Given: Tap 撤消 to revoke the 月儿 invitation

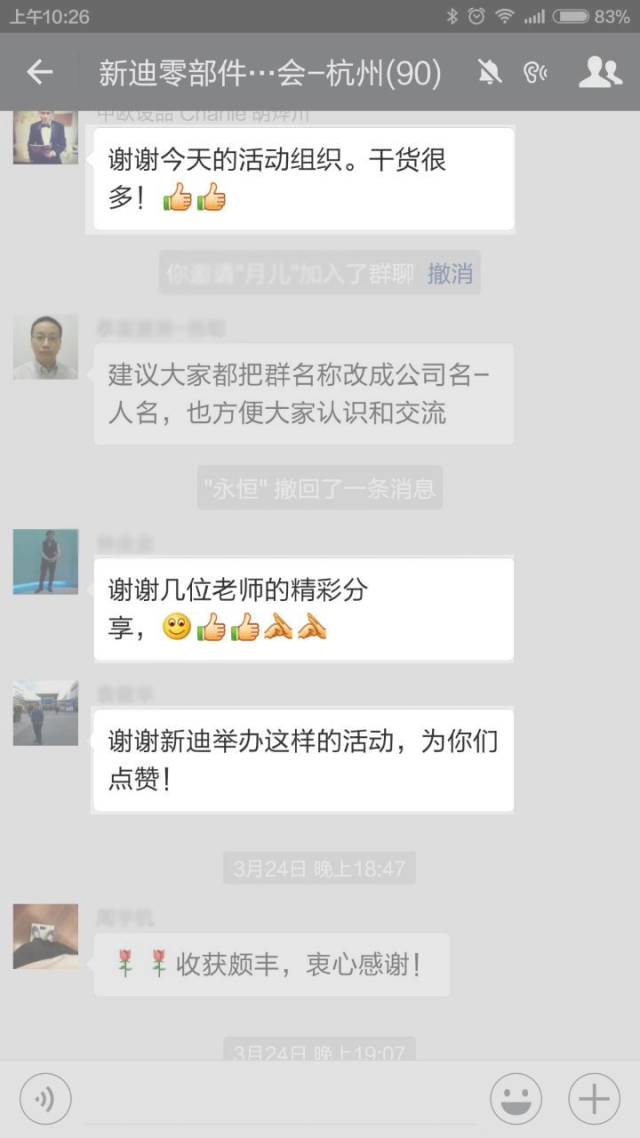Looking at the screenshot, I should [x=450, y=273].
